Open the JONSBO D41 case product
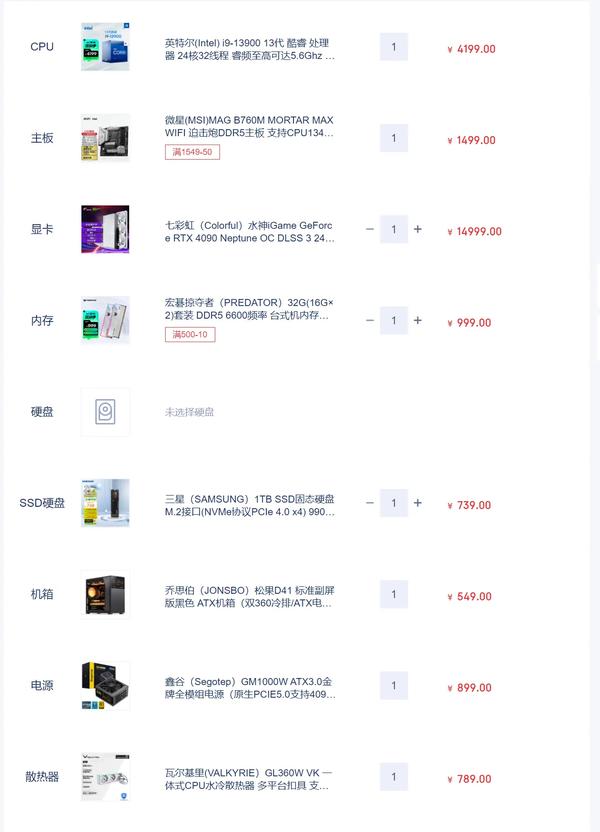The image size is (600, 832). coord(250,596)
